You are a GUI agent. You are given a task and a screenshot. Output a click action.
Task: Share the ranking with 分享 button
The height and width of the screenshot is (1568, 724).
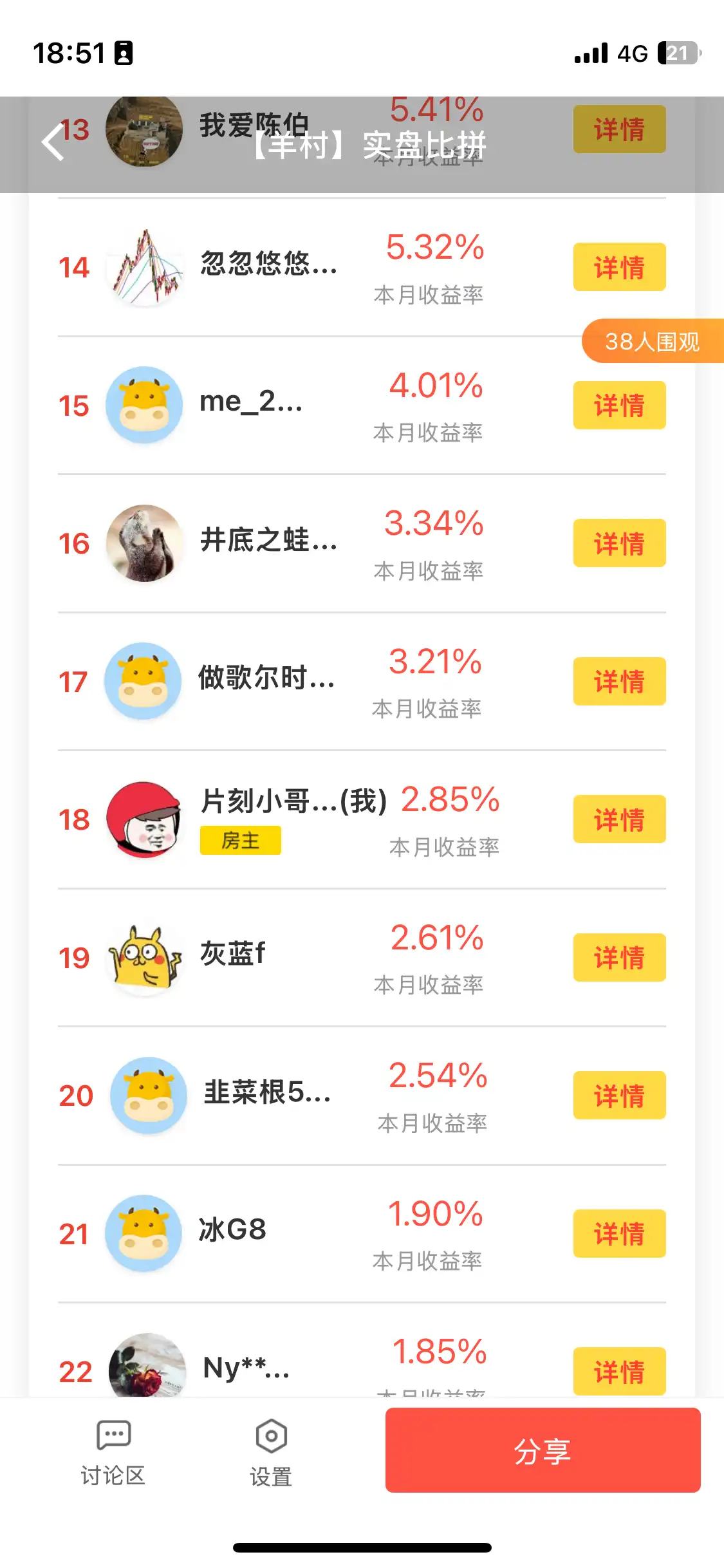[543, 1450]
